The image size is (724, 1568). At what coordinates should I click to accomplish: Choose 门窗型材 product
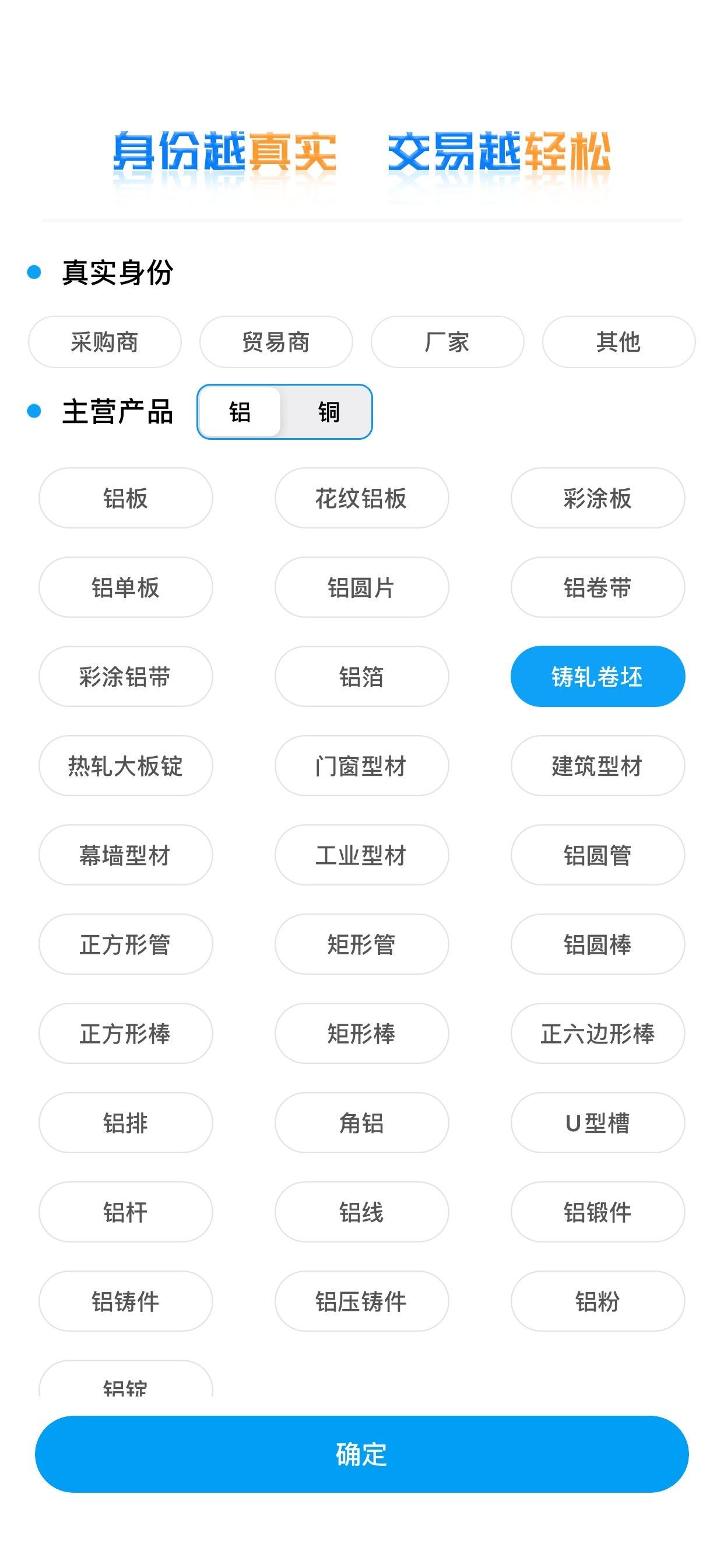[361, 766]
